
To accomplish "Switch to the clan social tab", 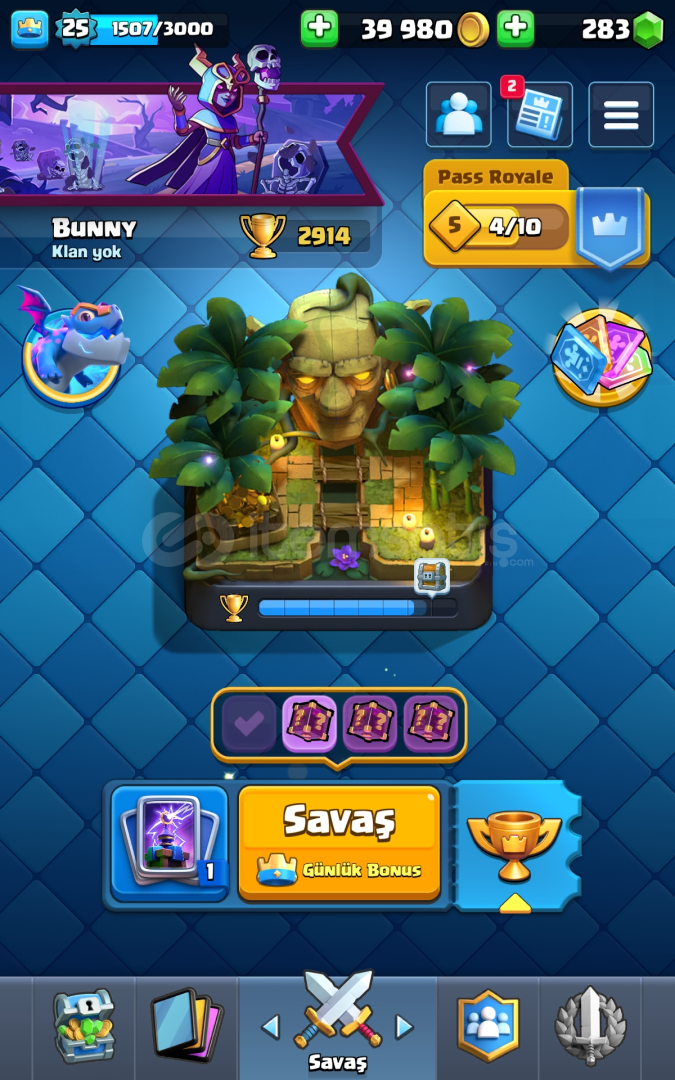I will click(x=488, y=1025).
